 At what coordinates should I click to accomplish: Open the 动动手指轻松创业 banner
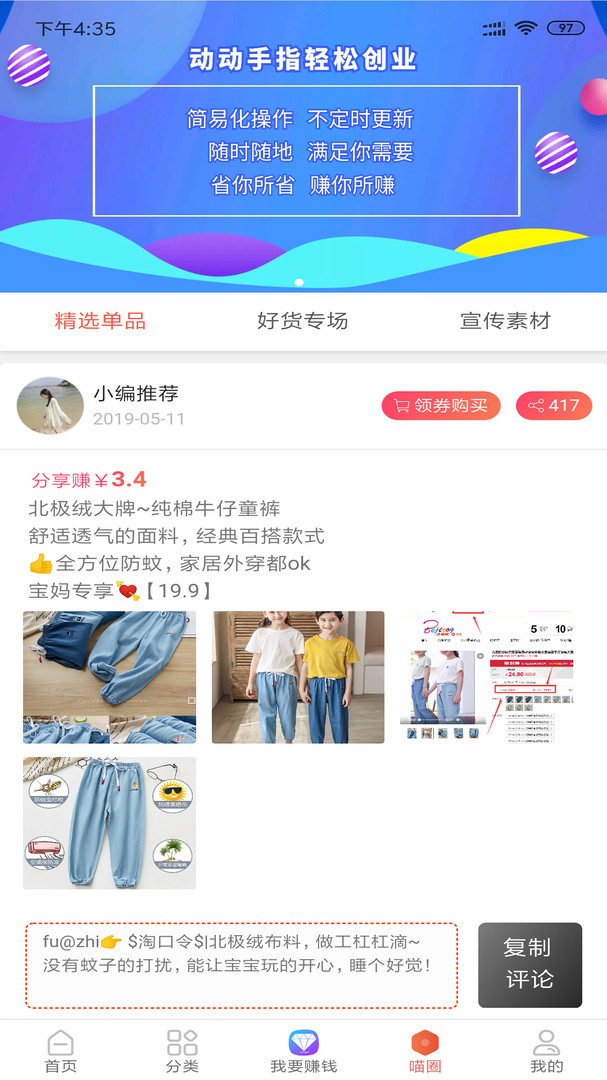coord(303,150)
